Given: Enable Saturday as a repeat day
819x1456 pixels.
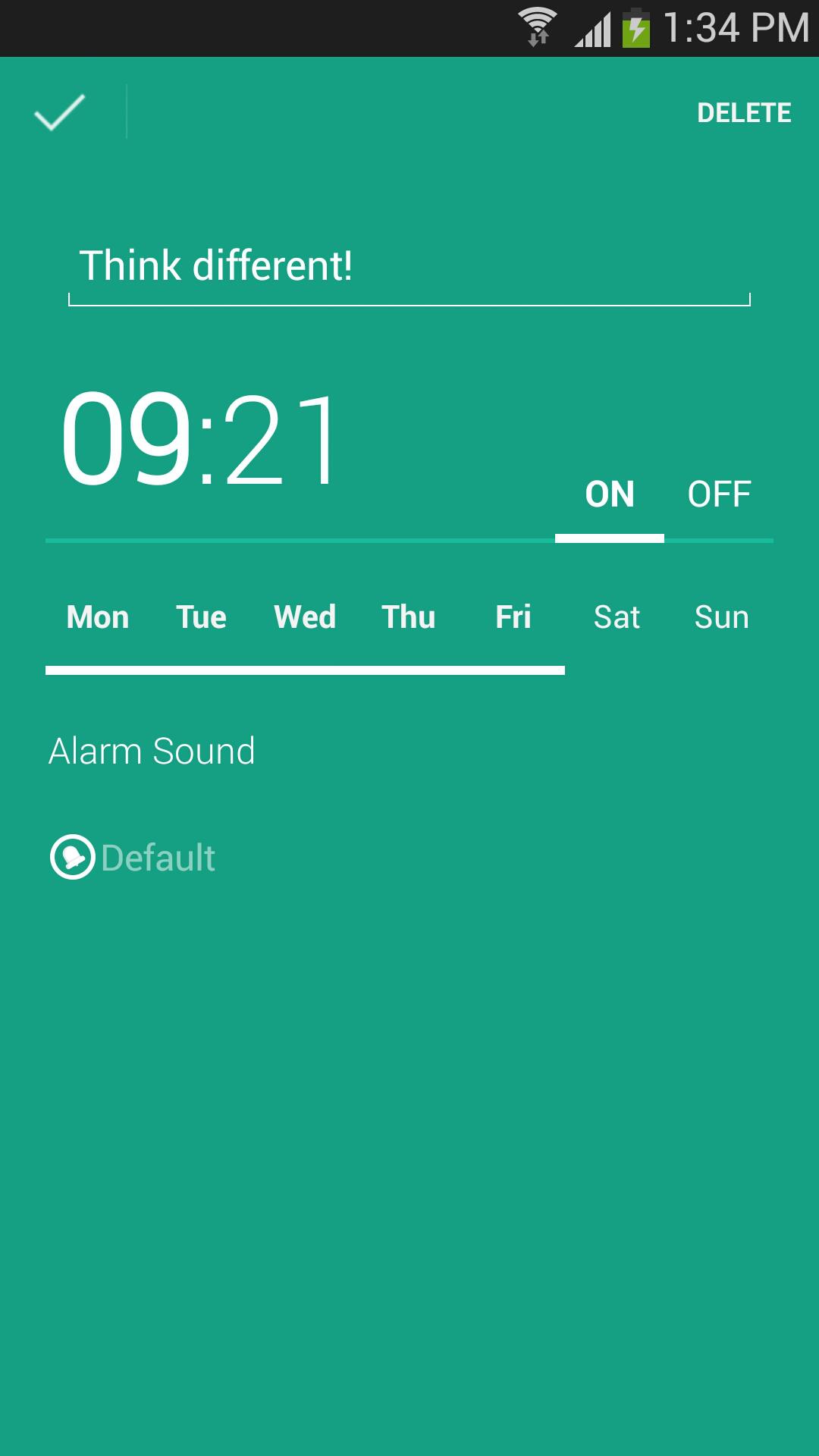Looking at the screenshot, I should coord(617,617).
